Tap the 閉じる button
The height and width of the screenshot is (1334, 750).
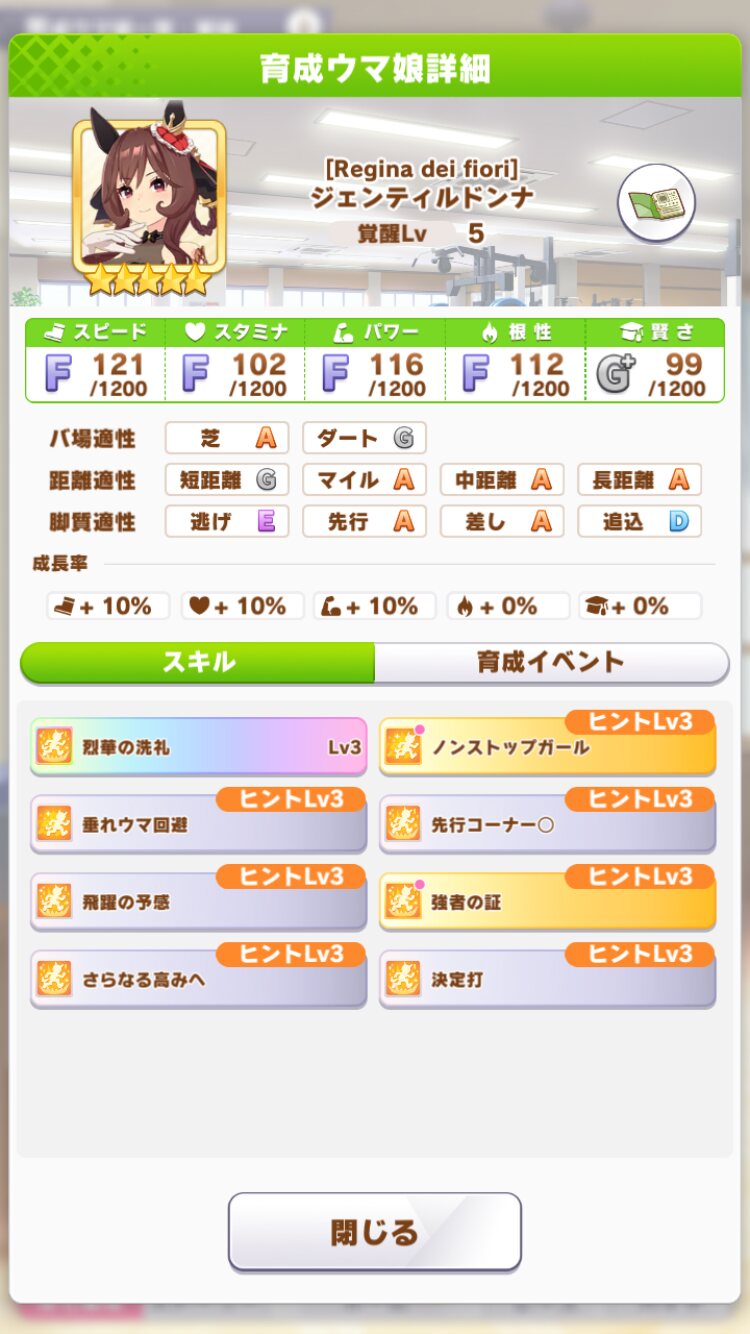coord(375,1231)
